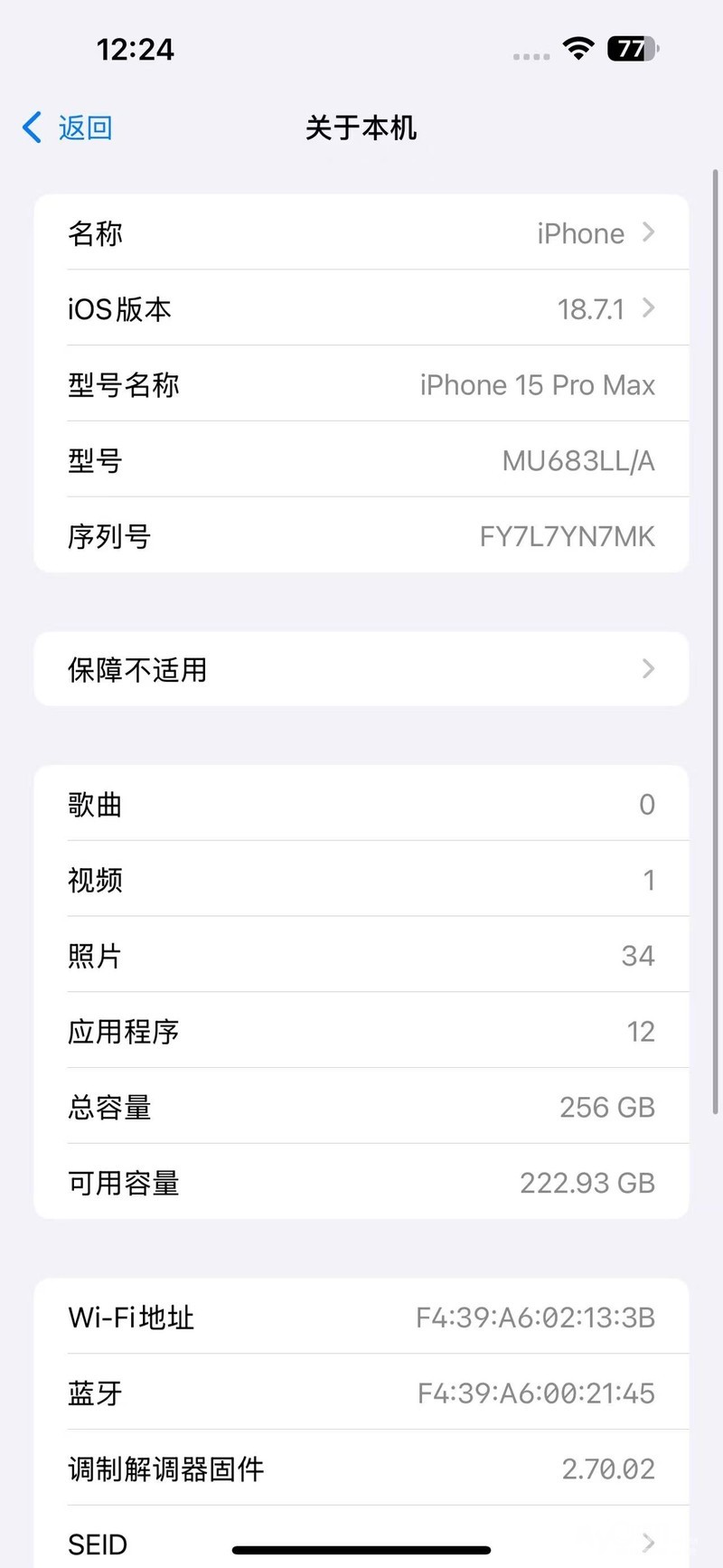723x1568 pixels.
Task: Go back via 返回 button
Action: 69,128
